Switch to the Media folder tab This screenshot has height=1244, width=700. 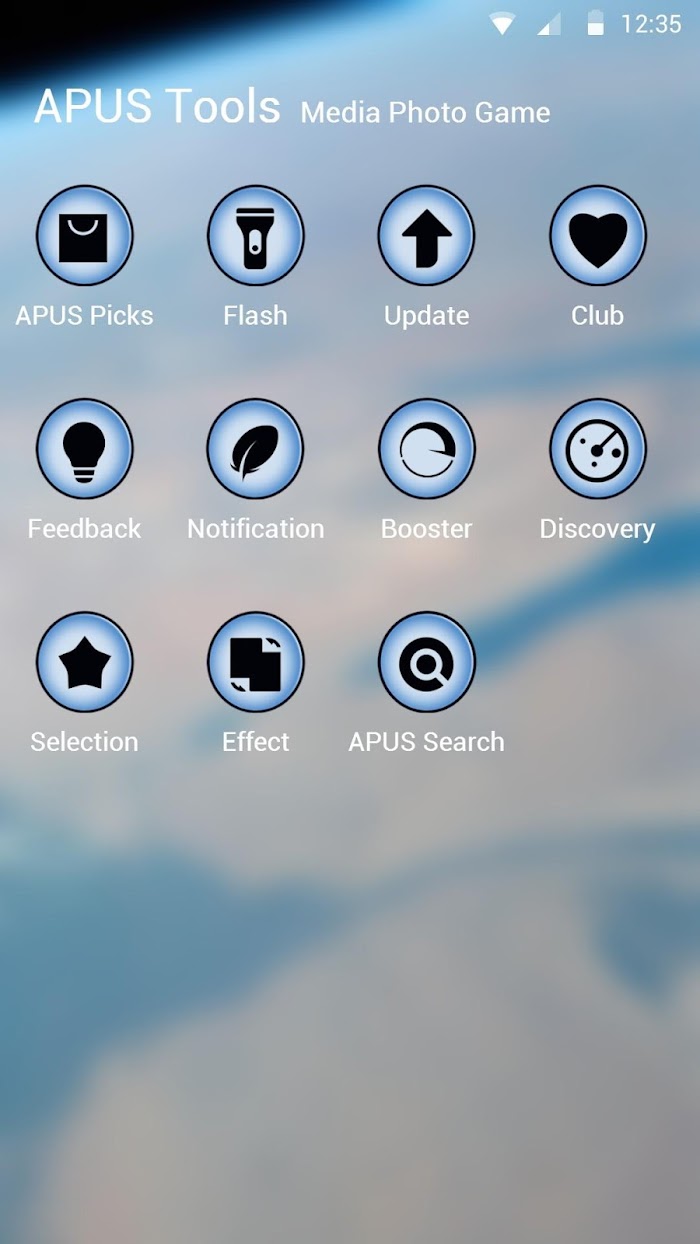(x=341, y=112)
